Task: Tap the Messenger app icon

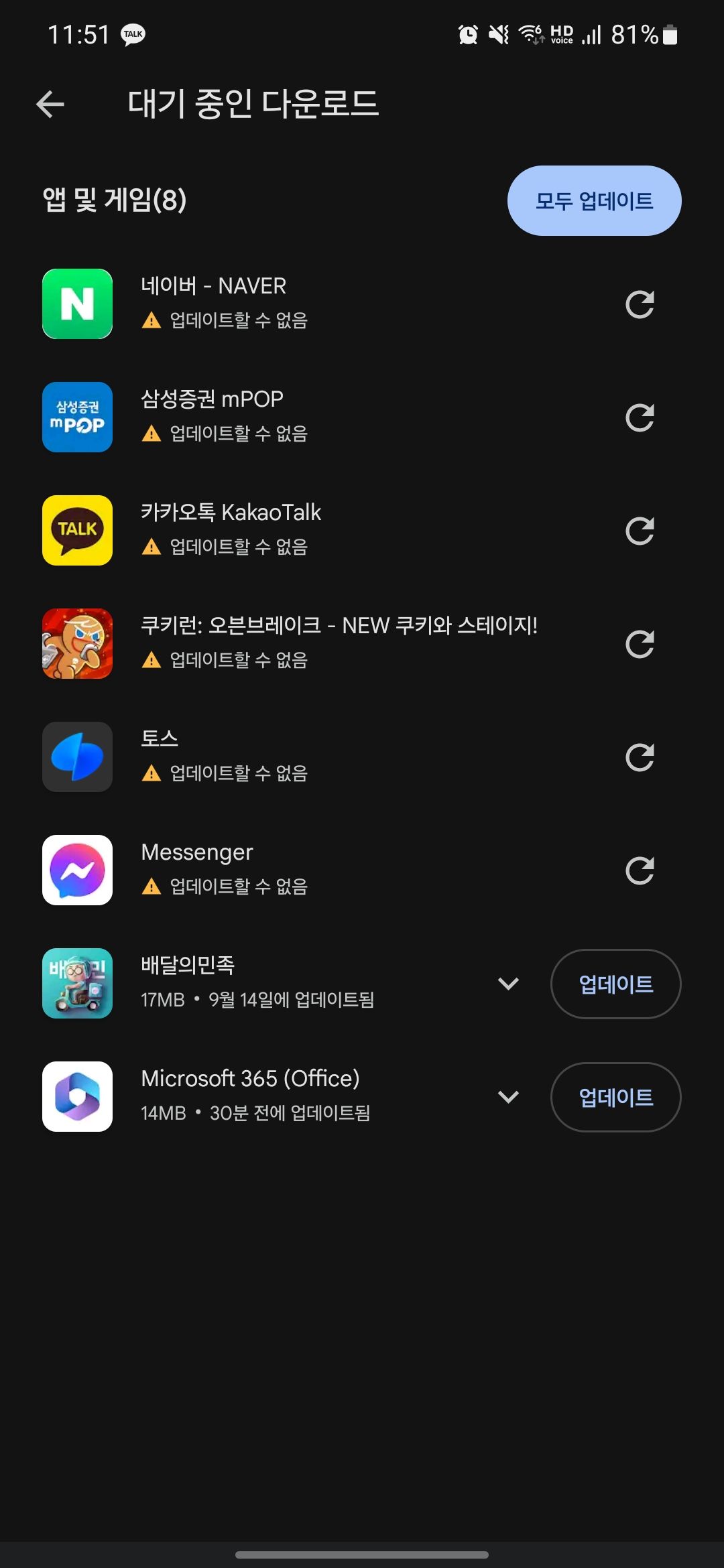Action: click(x=76, y=870)
